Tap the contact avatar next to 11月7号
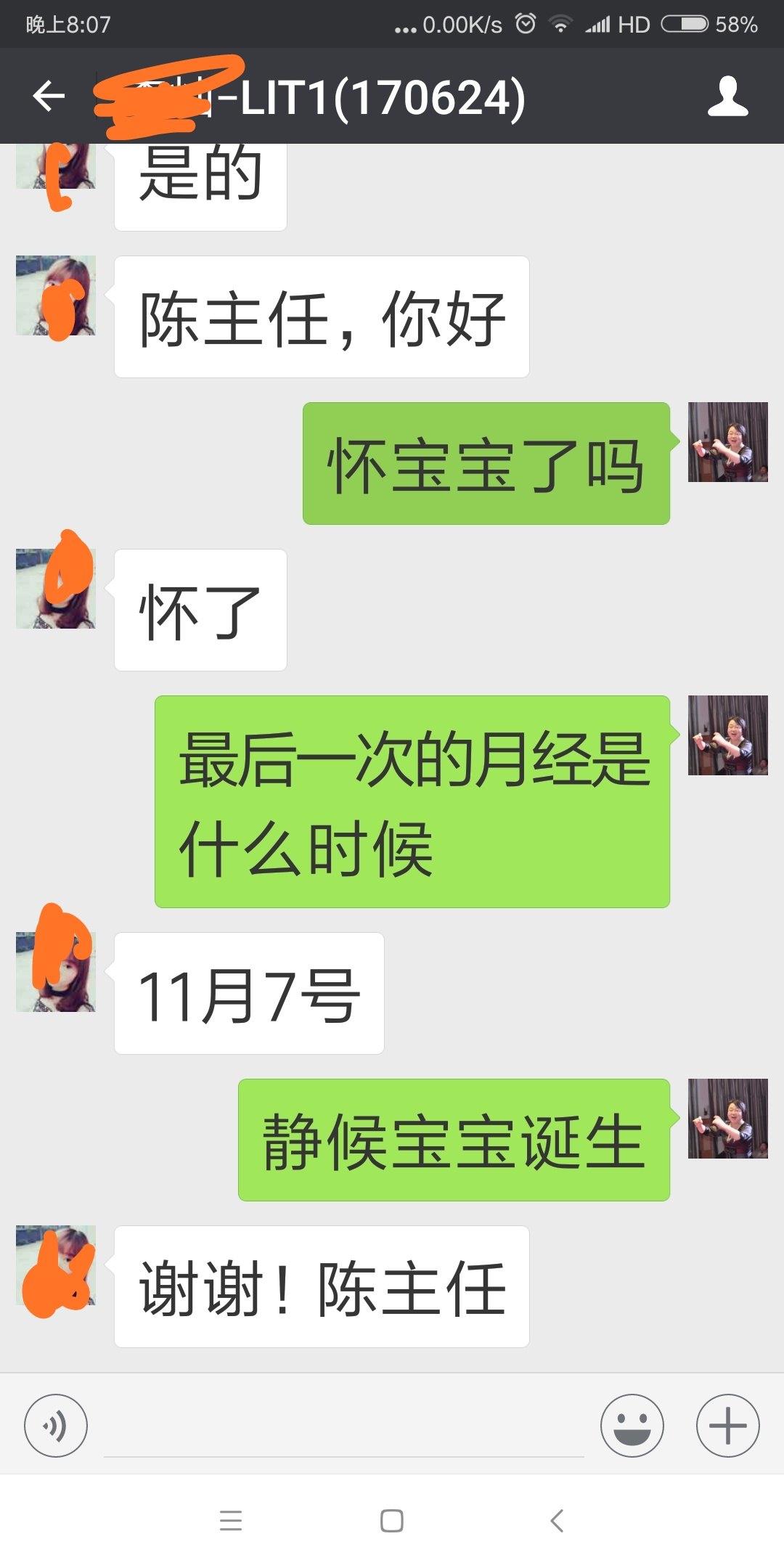This screenshot has width=784, height=1568. tap(56, 972)
